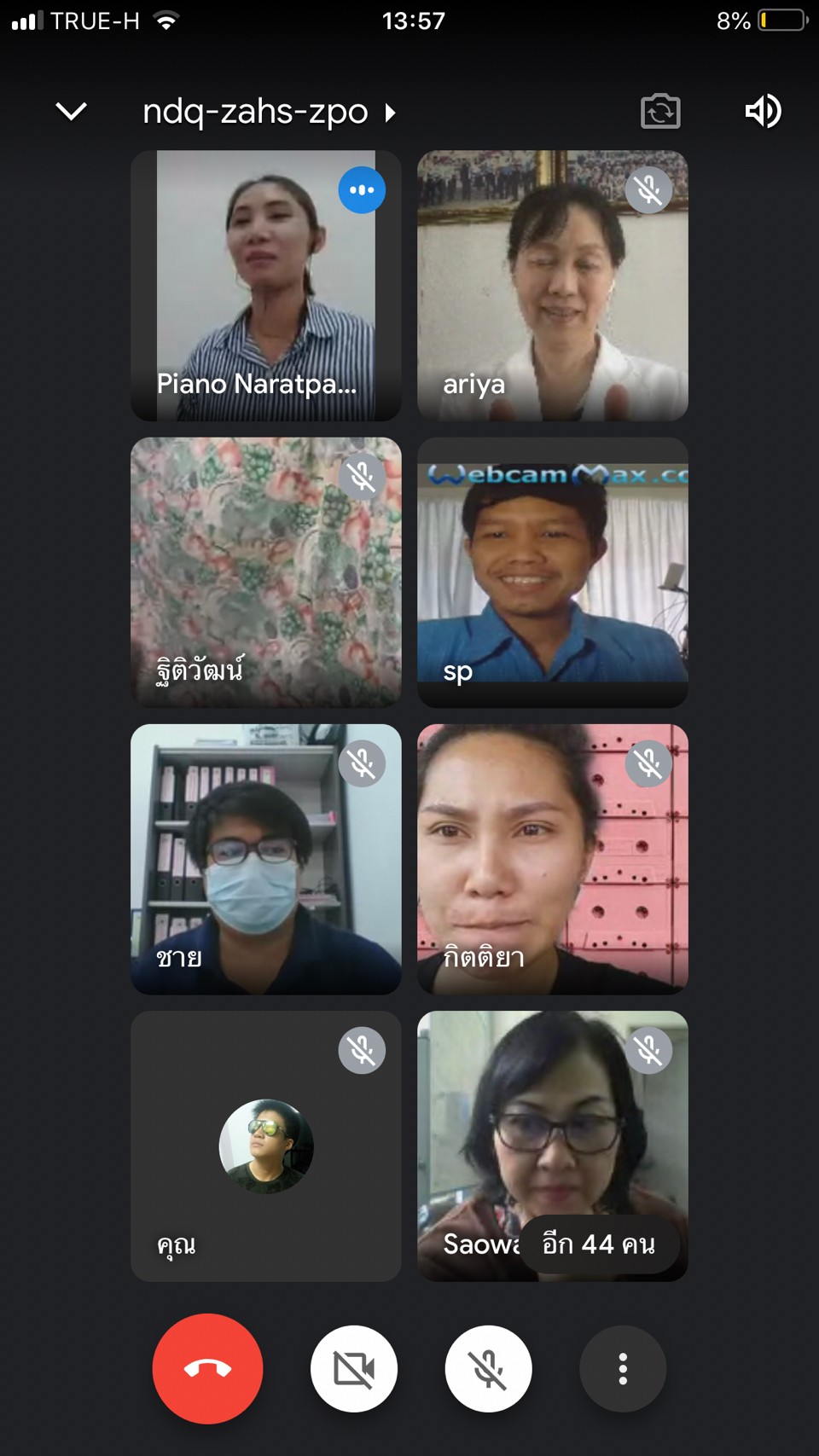Open meeting details for ndq-zahs-zpo
Image resolution: width=819 pixels, height=1456 pixels.
[268, 112]
